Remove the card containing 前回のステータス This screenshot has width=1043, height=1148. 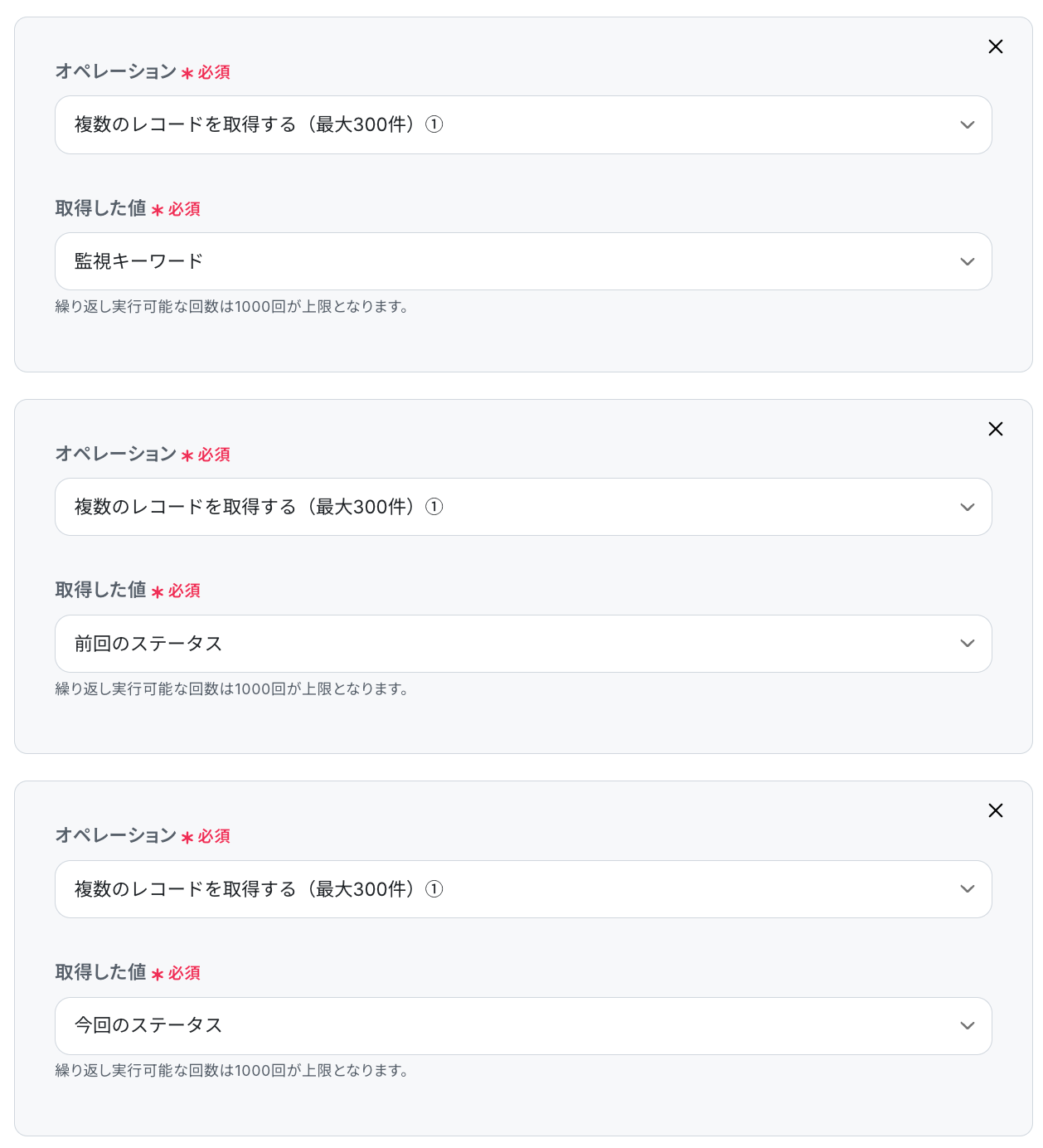(x=996, y=429)
